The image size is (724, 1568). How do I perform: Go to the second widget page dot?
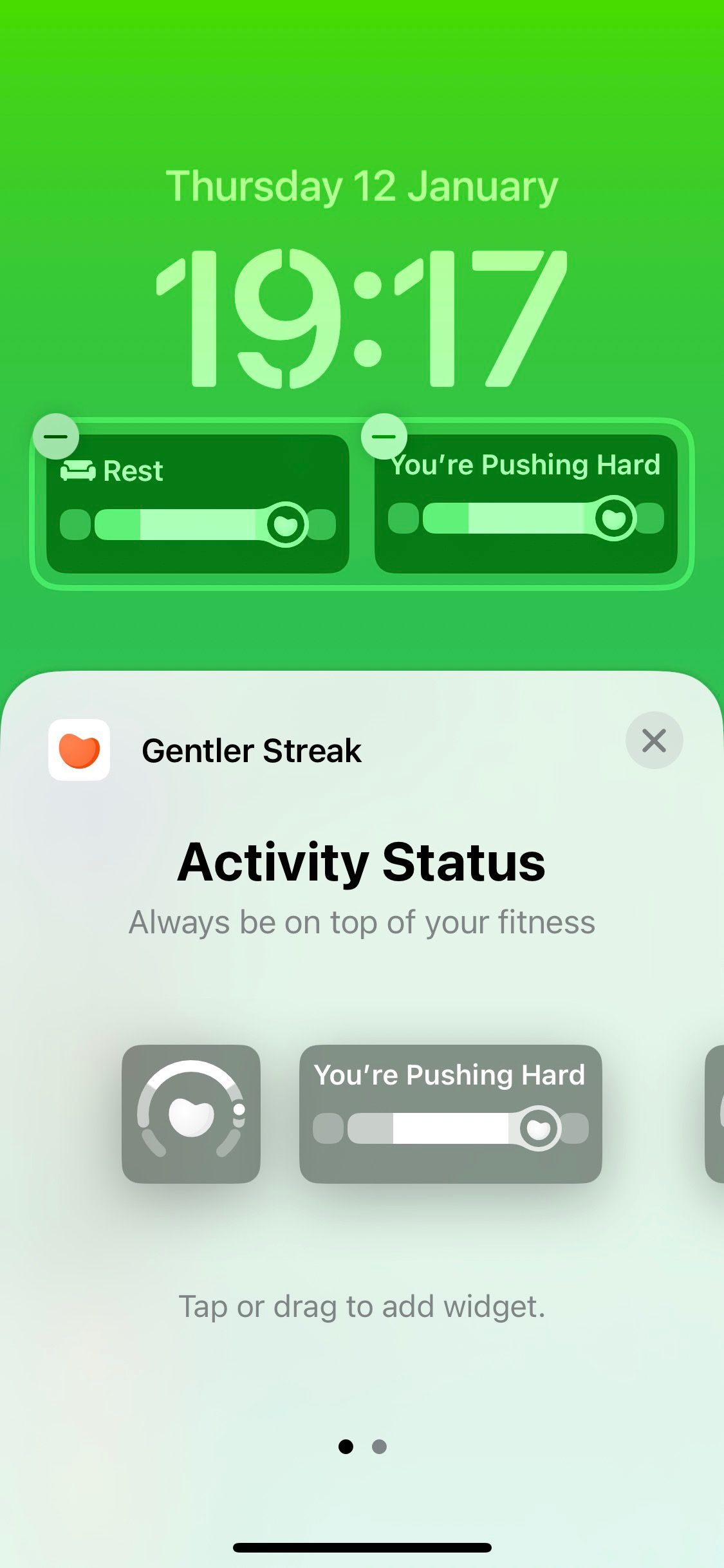tap(380, 1446)
